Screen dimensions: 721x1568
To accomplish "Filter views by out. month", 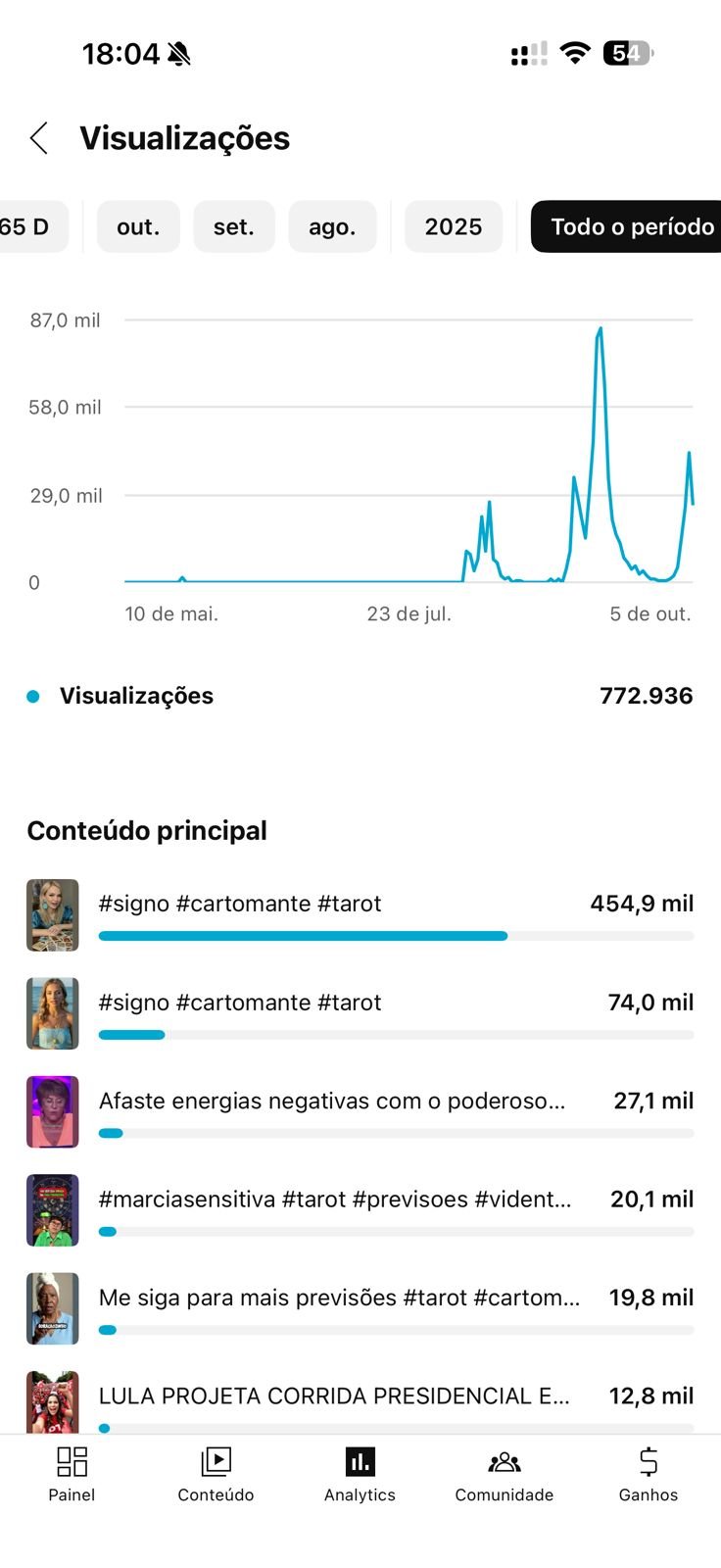I will (x=138, y=226).
